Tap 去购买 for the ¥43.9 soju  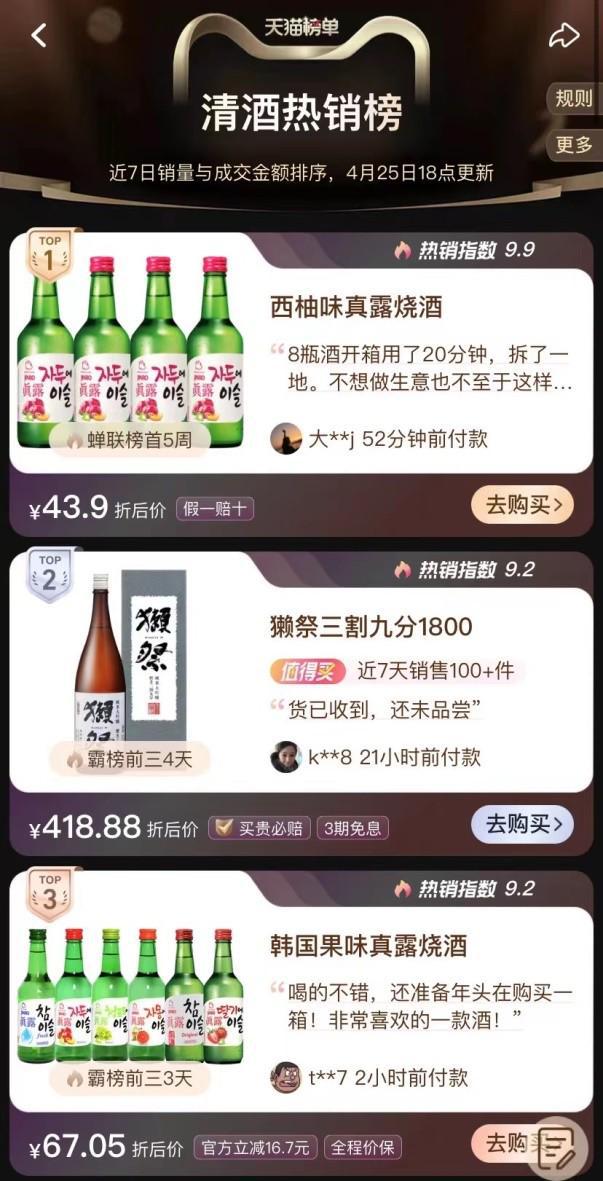pyautogui.click(x=523, y=505)
